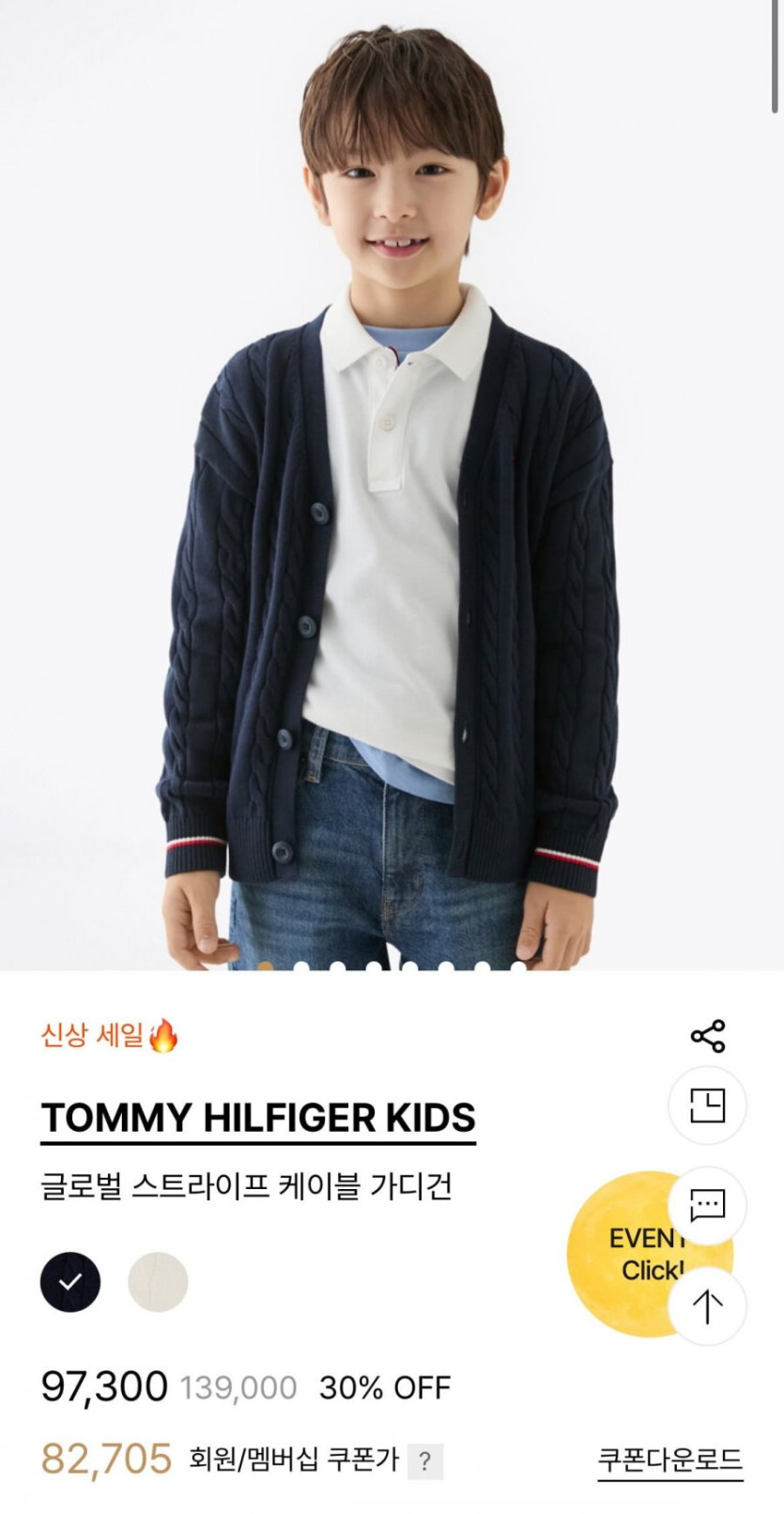Share this cardigan product

coord(707,1036)
